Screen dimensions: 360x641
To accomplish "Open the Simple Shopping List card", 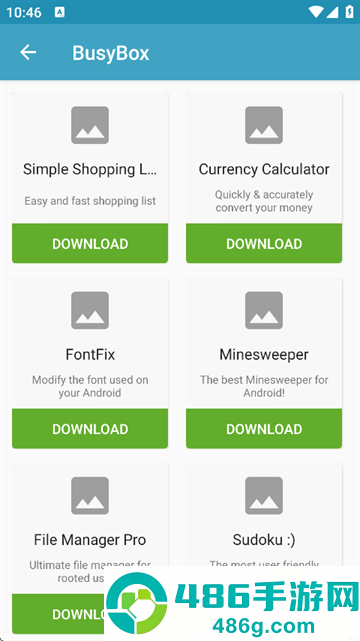I will 90,158.
